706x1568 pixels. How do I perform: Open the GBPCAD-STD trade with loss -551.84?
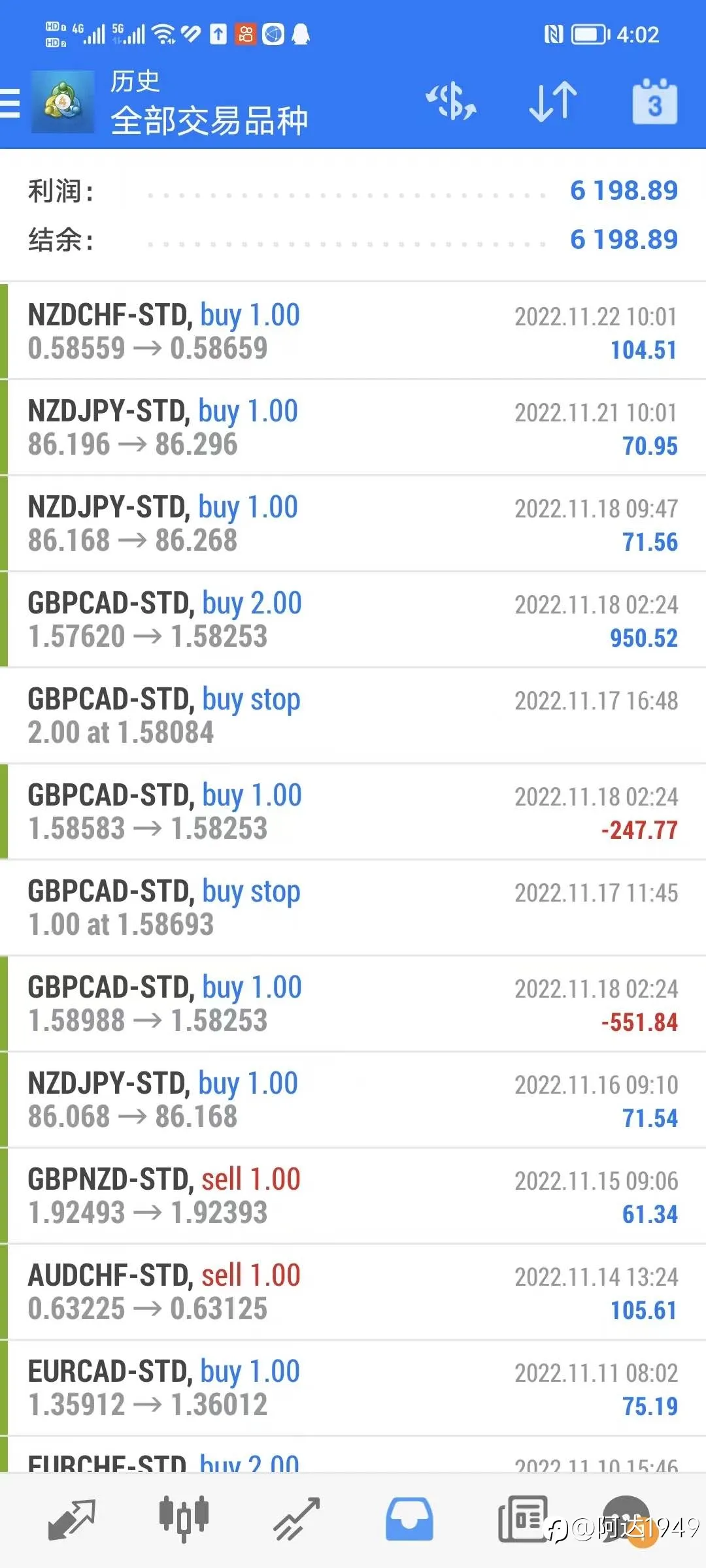click(x=353, y=1004)
